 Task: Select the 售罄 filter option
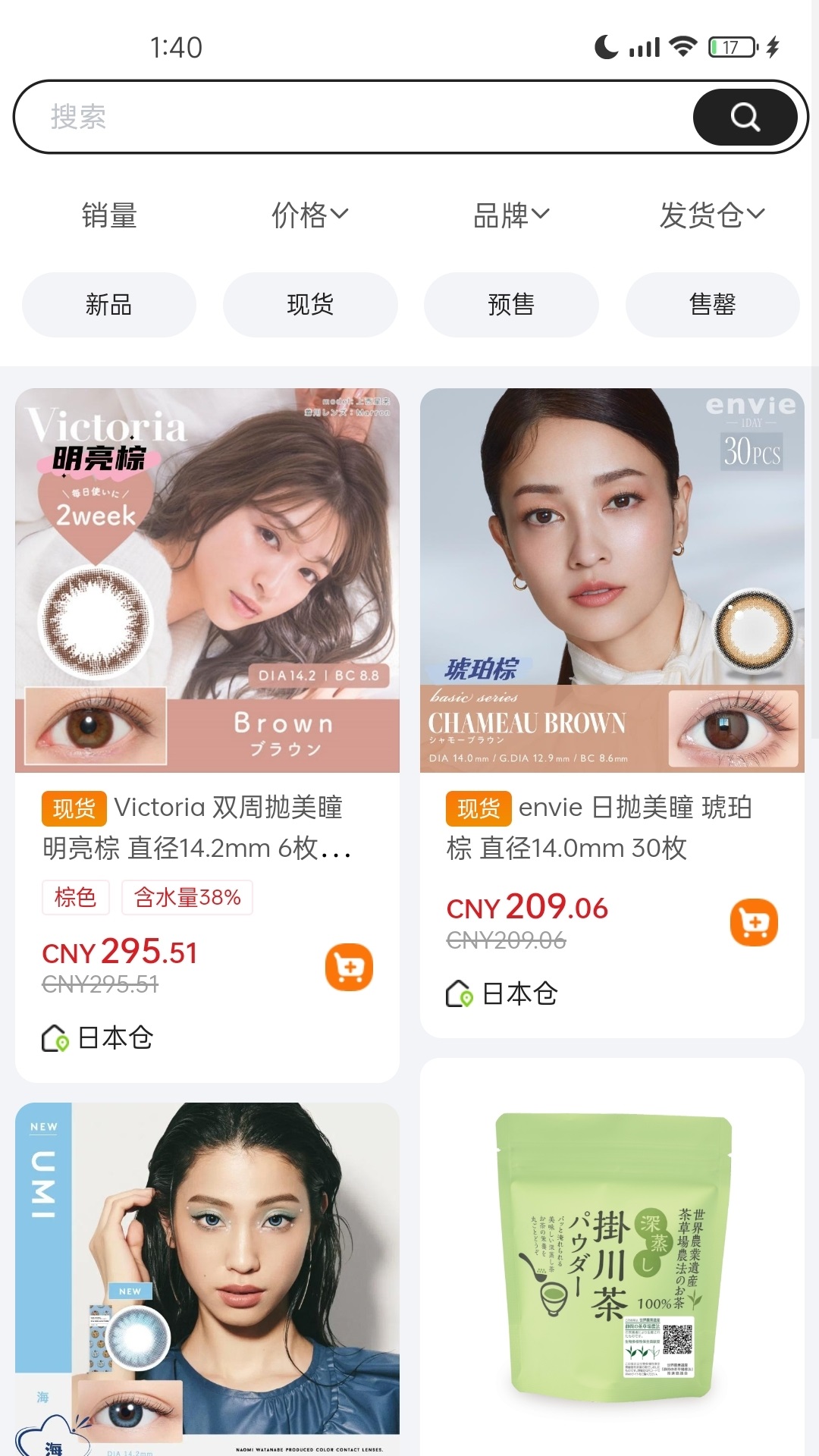[711, 304]
